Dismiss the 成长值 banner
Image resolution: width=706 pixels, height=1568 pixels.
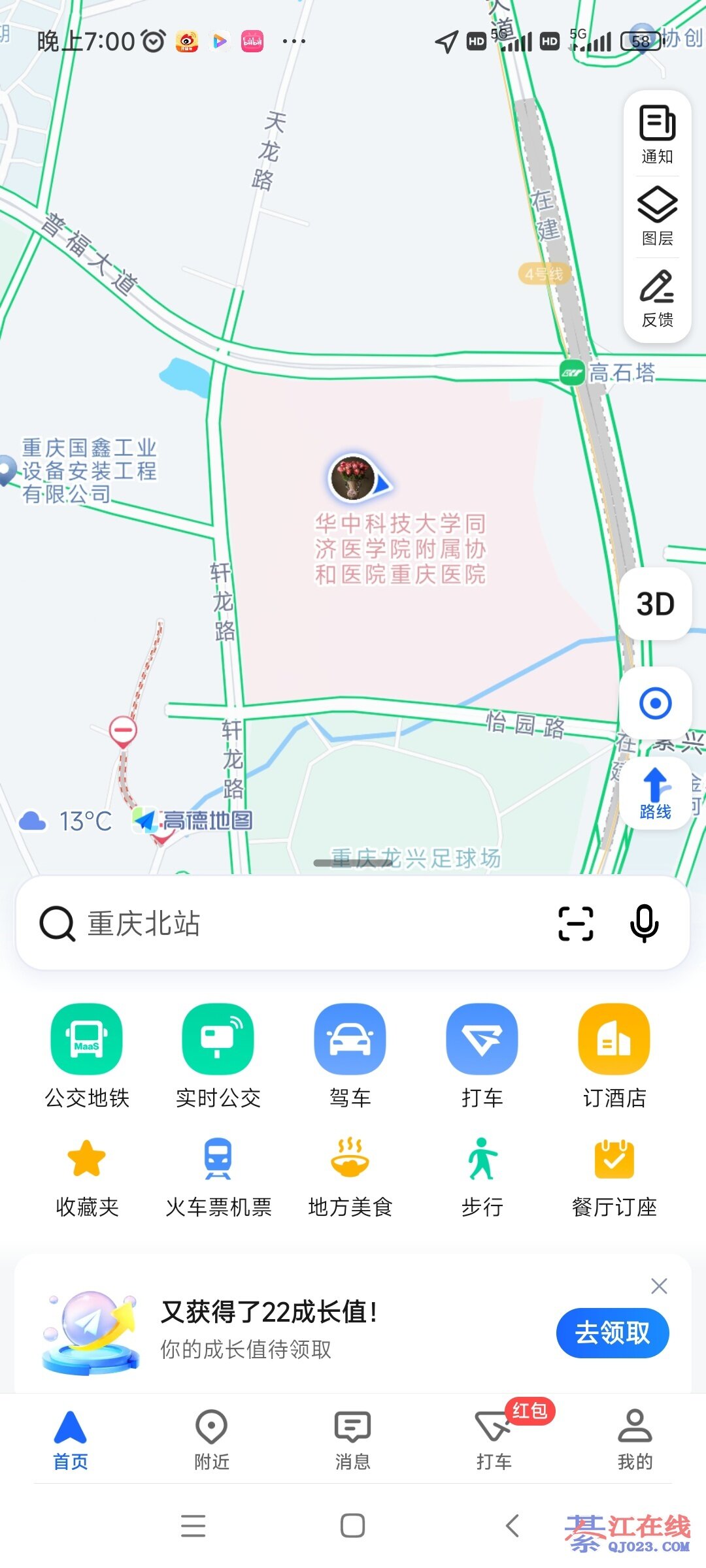(659, 1286)
